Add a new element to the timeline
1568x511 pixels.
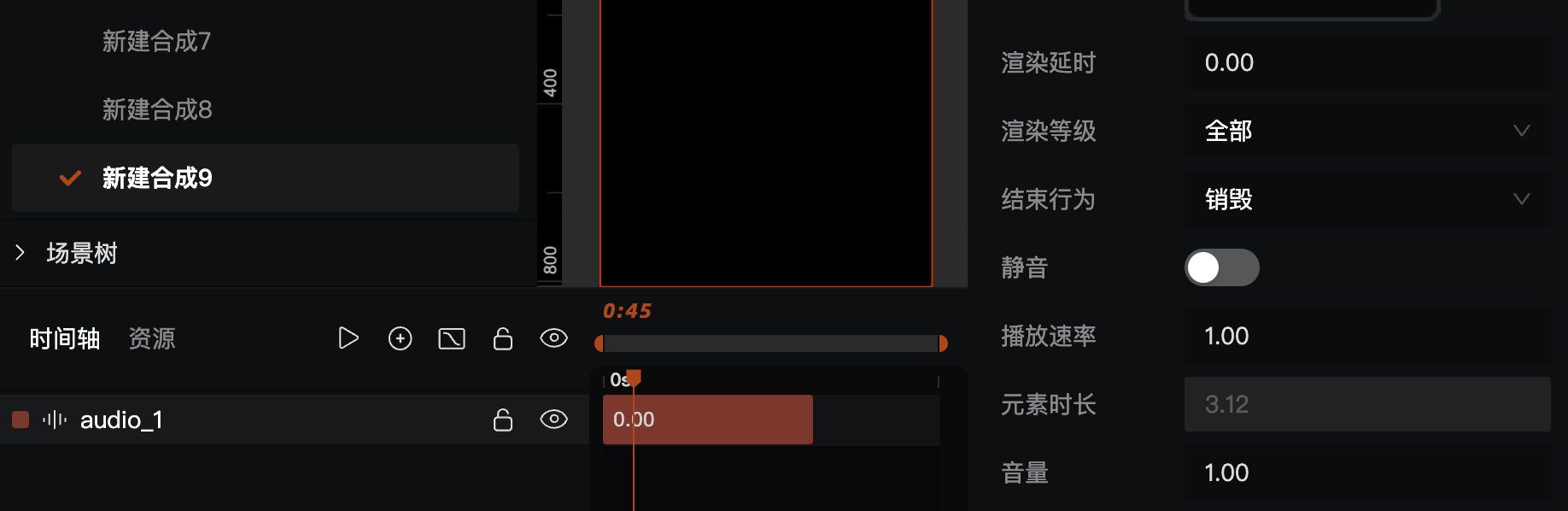[400, 338]
